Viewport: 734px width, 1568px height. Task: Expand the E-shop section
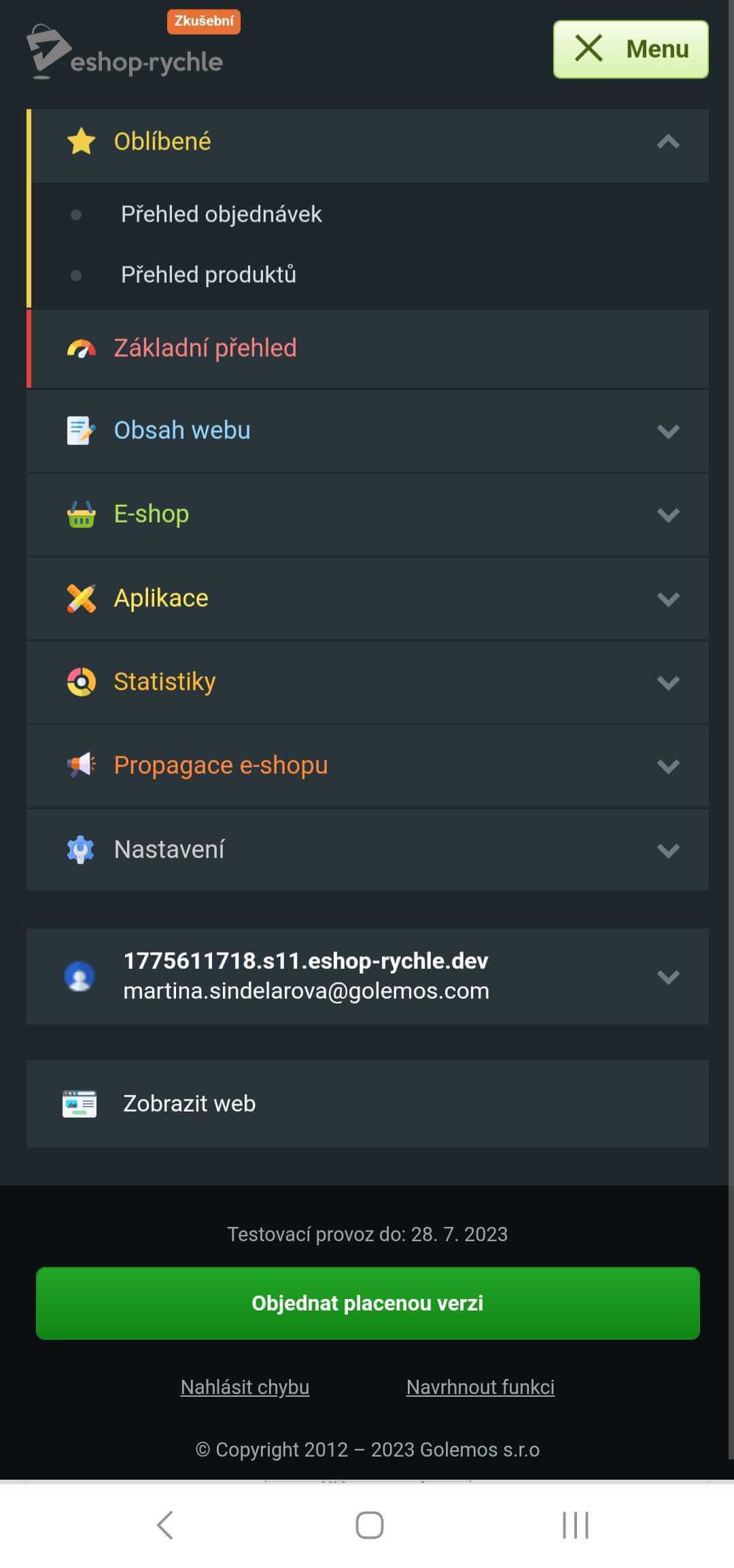[368, 515]
